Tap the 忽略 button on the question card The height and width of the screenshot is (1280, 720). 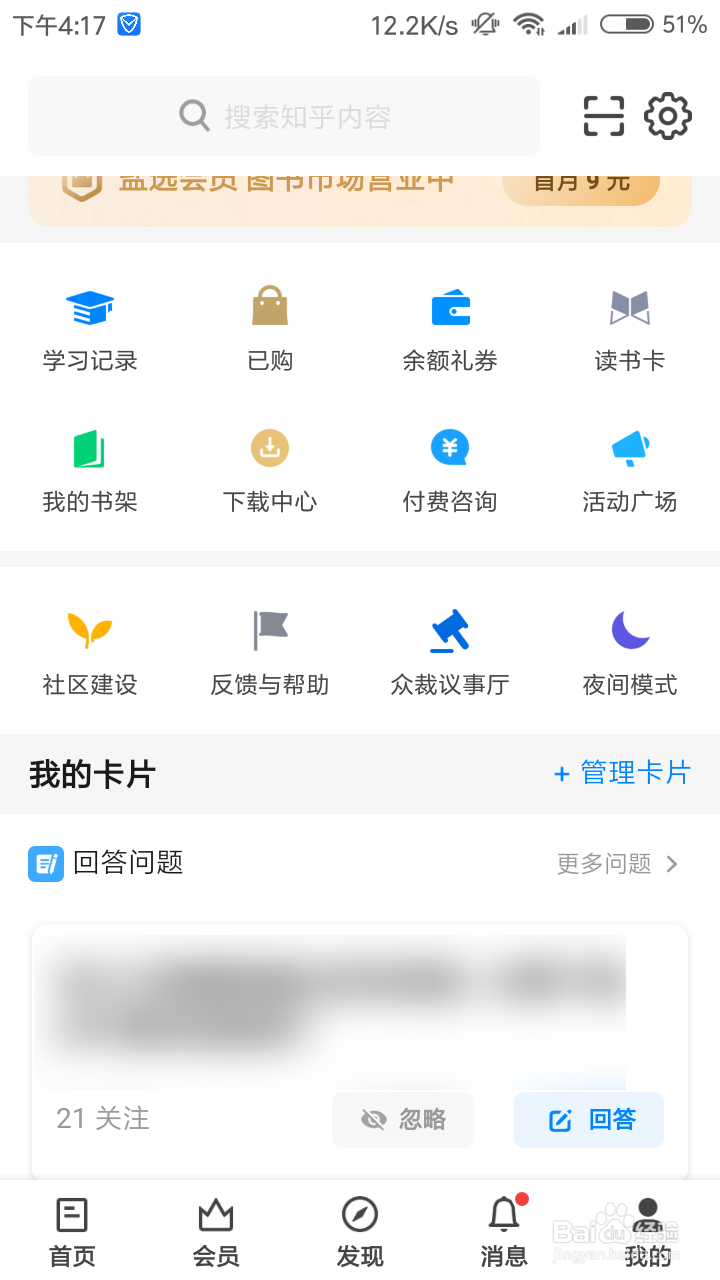[x=403, y=1119]
